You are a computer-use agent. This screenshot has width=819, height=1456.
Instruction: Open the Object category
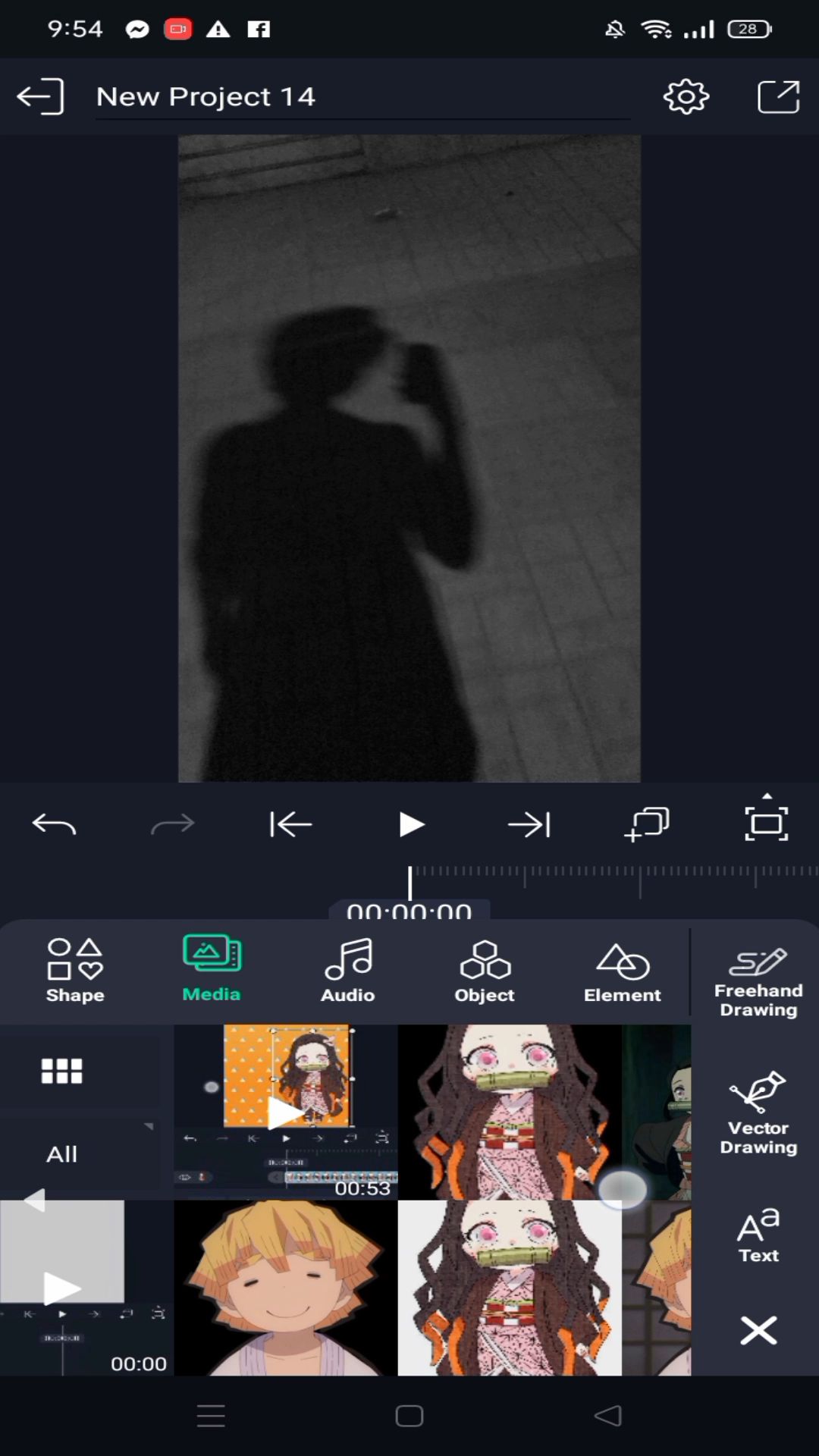coord(485,971)
